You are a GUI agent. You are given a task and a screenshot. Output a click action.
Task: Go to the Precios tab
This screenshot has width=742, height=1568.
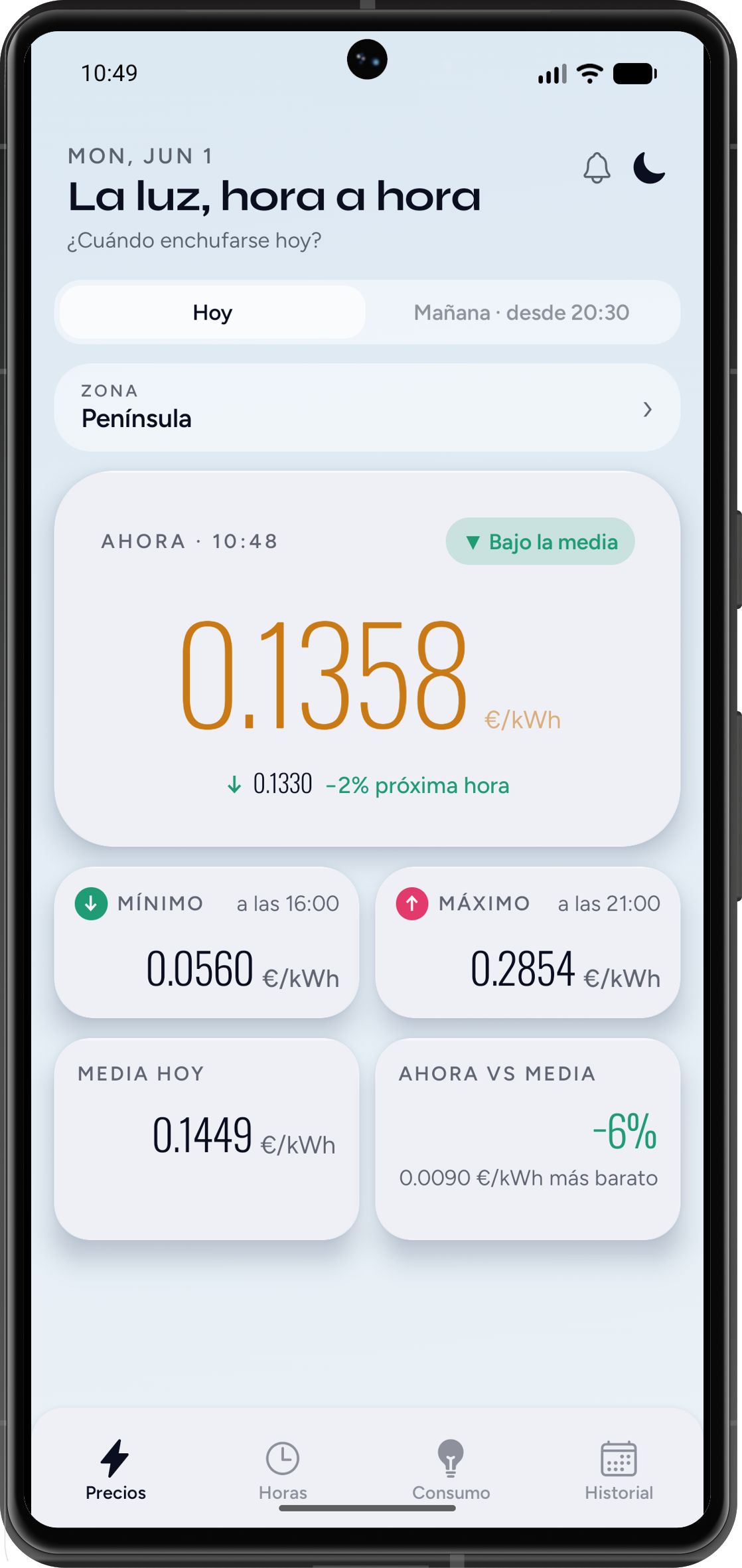coord(115,1470)
